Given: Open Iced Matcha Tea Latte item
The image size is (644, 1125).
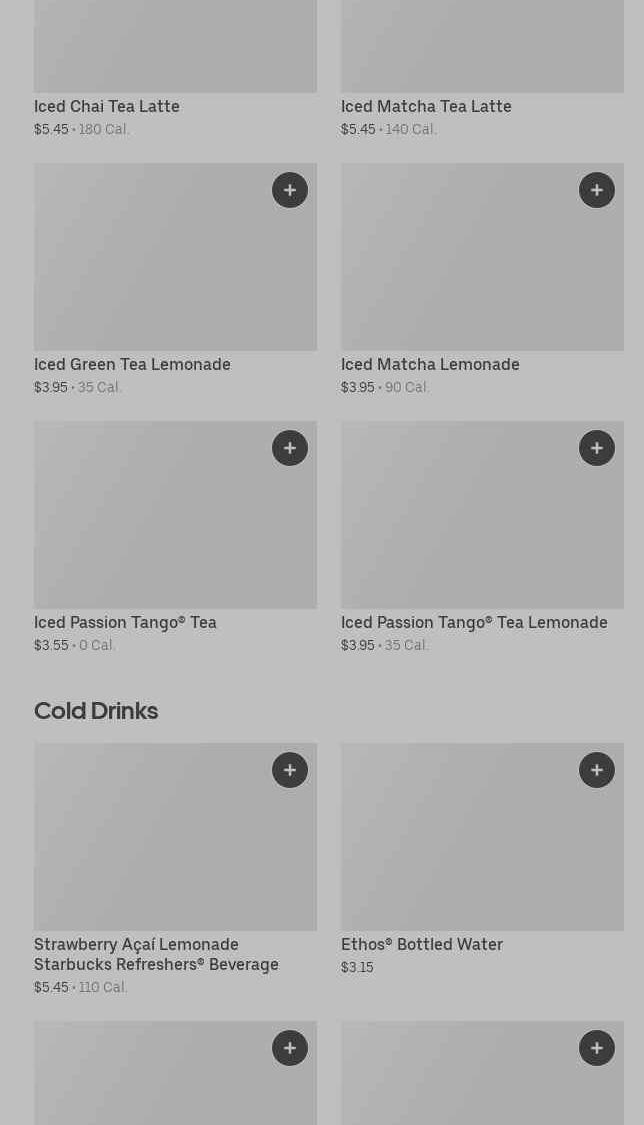Looking at the screenshot, I should (426, 106).
